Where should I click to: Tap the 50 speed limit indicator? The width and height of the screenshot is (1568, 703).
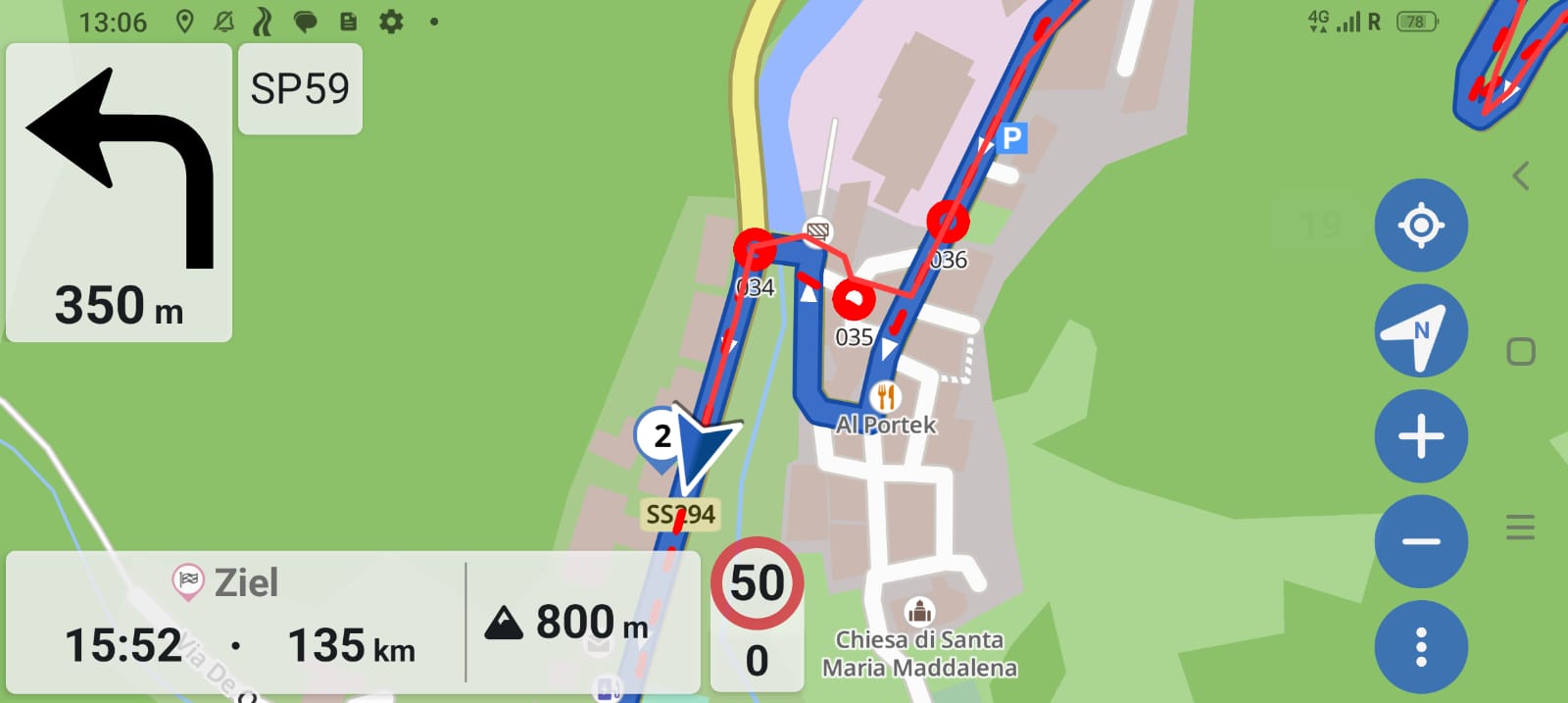757,583
